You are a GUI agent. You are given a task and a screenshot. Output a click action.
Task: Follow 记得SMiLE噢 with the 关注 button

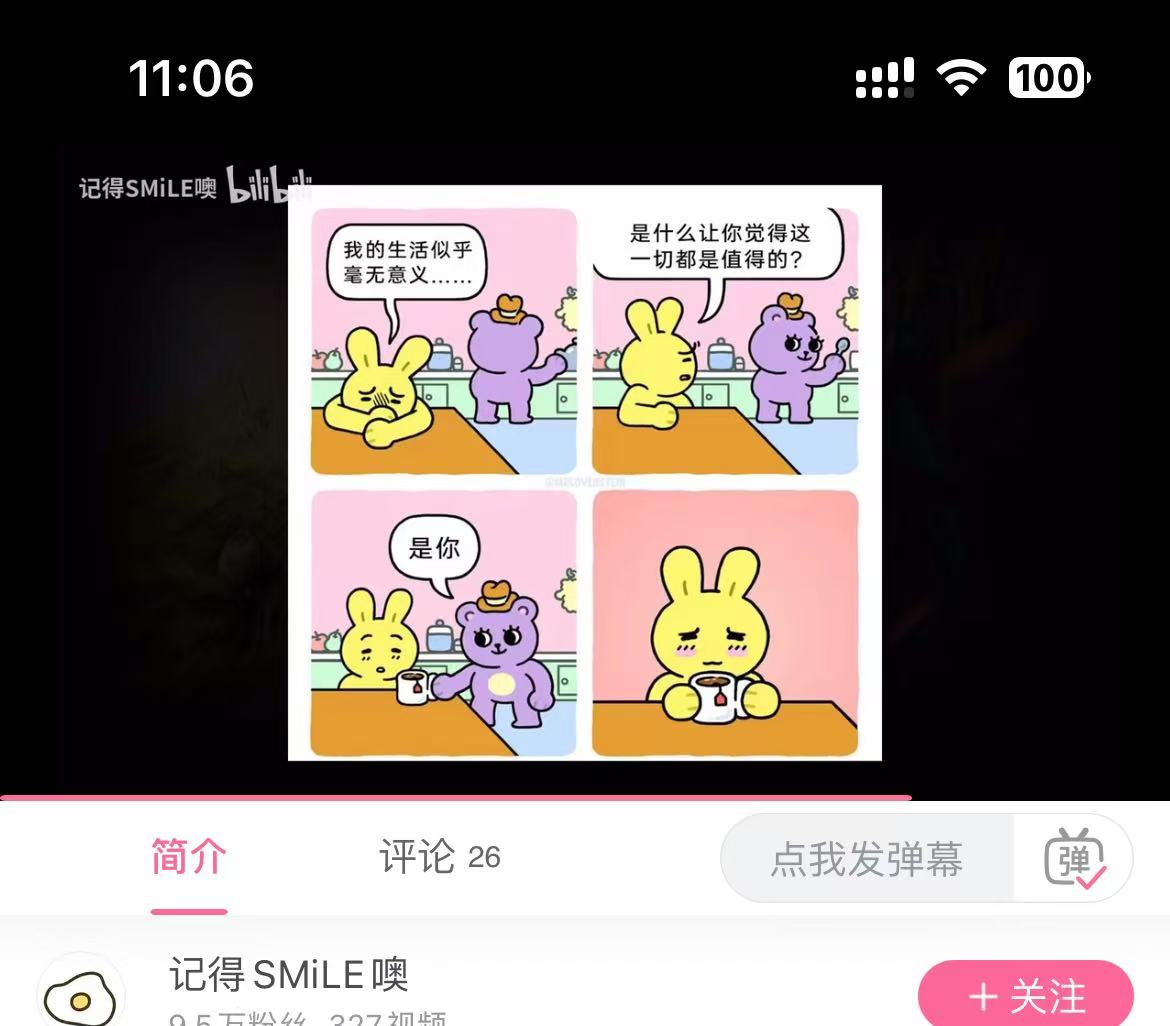point(1025,995)
